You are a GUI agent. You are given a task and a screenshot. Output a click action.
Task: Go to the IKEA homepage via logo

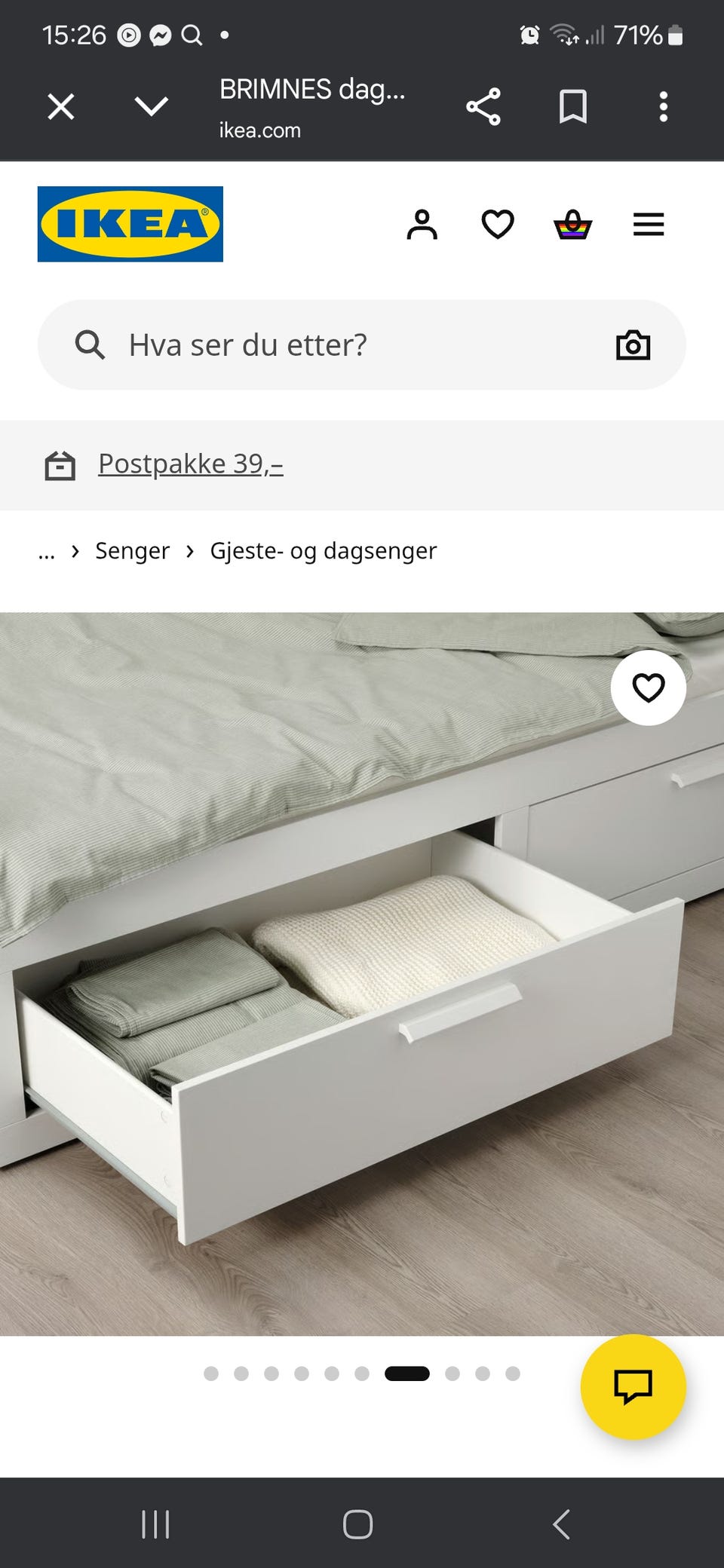(129, 225)
